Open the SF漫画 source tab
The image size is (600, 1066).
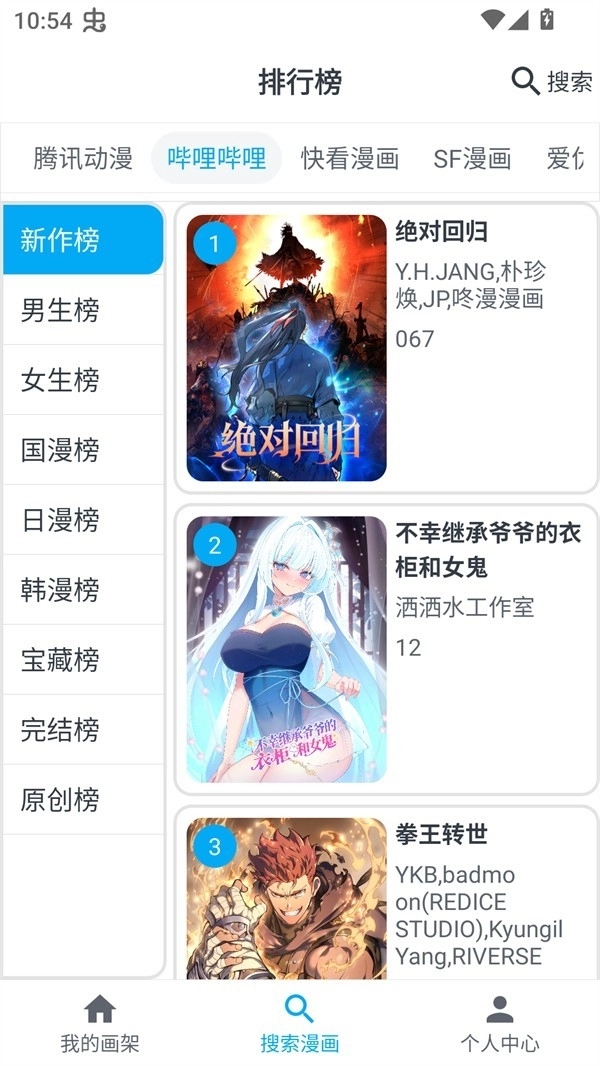click(x=472, y=158)
